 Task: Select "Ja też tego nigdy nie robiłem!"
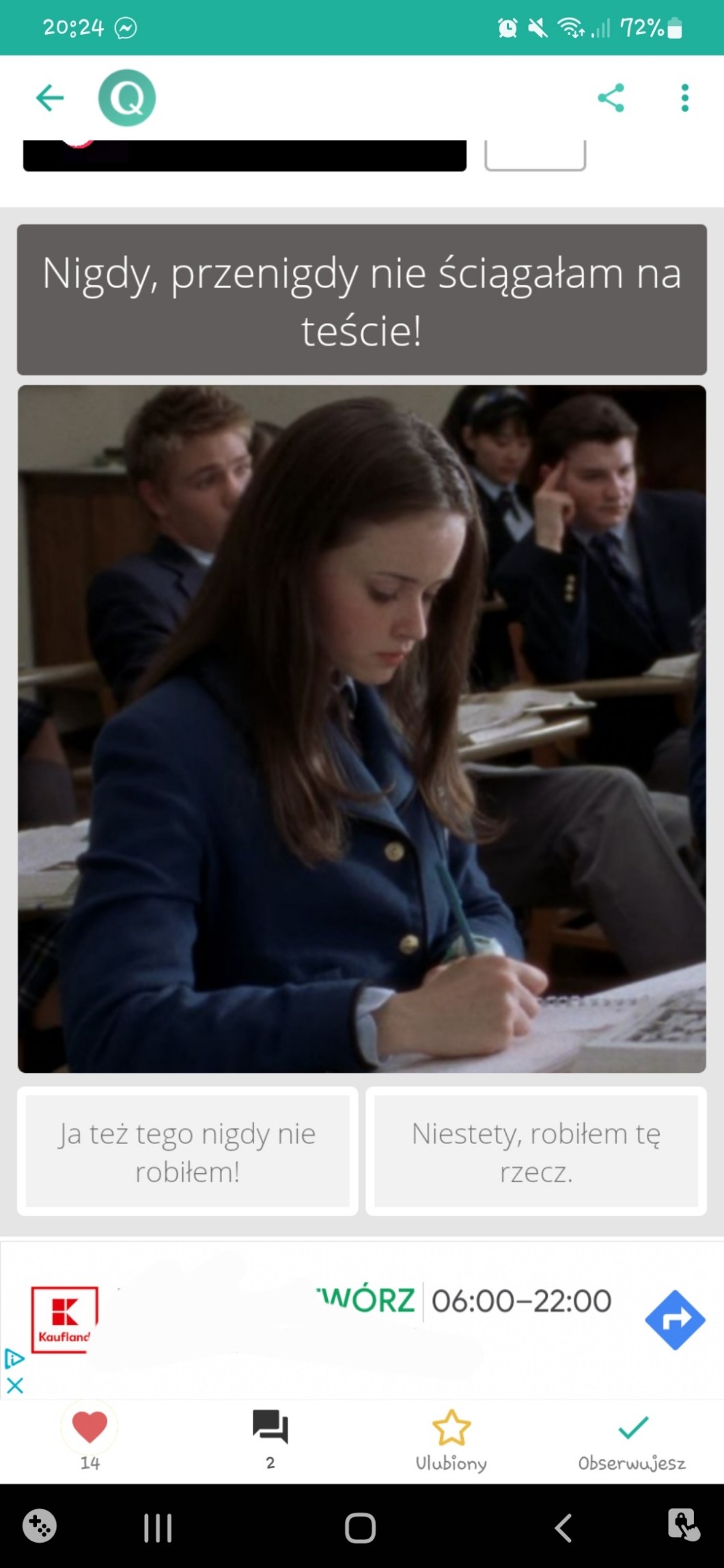187,1151
